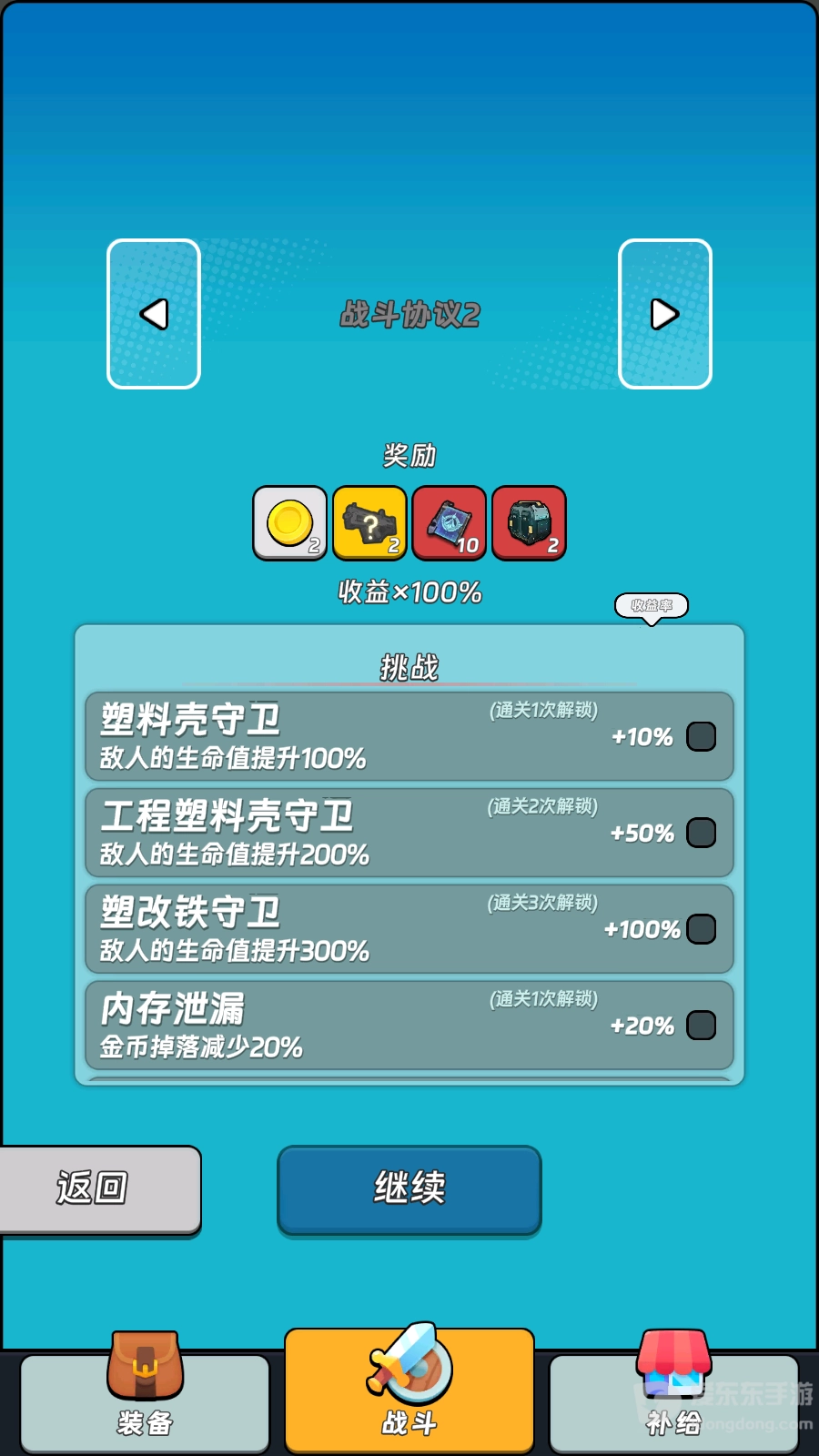This screenshot has height=1456, width=819.
Task: Go to the previous battle protocol
Action: (x=154, y=314)
